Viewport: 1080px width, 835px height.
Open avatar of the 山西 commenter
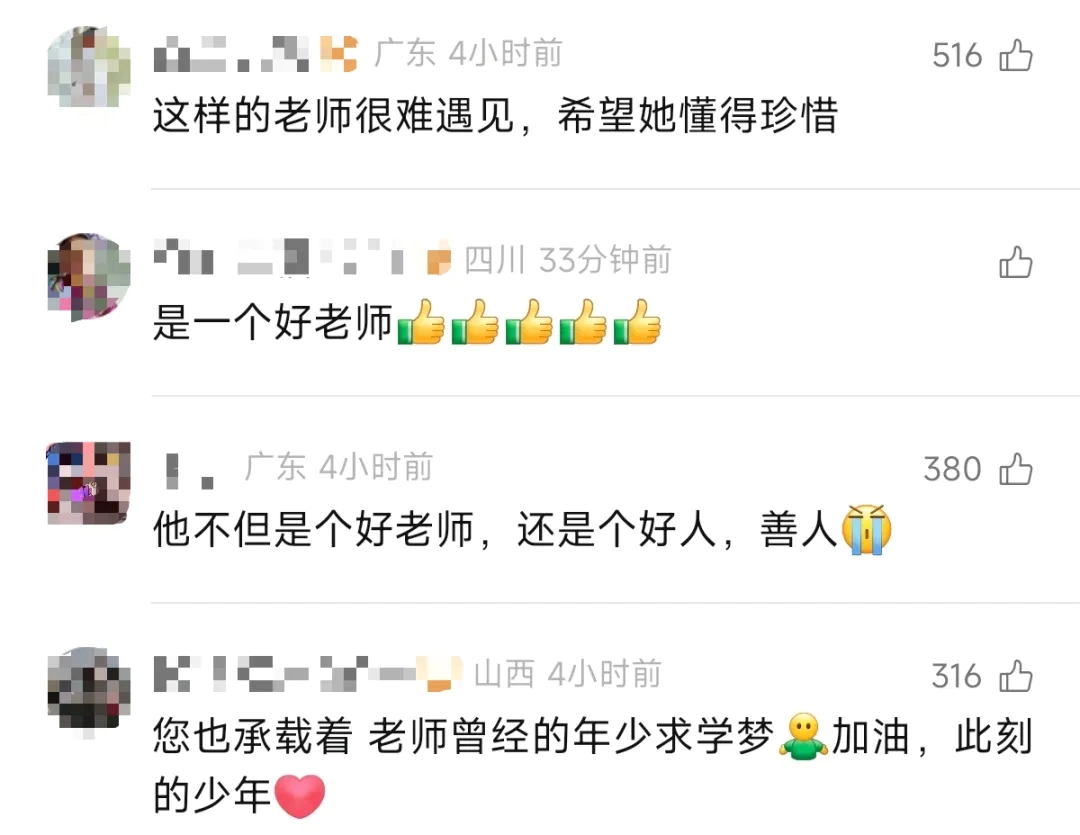(x=89, y=690)
